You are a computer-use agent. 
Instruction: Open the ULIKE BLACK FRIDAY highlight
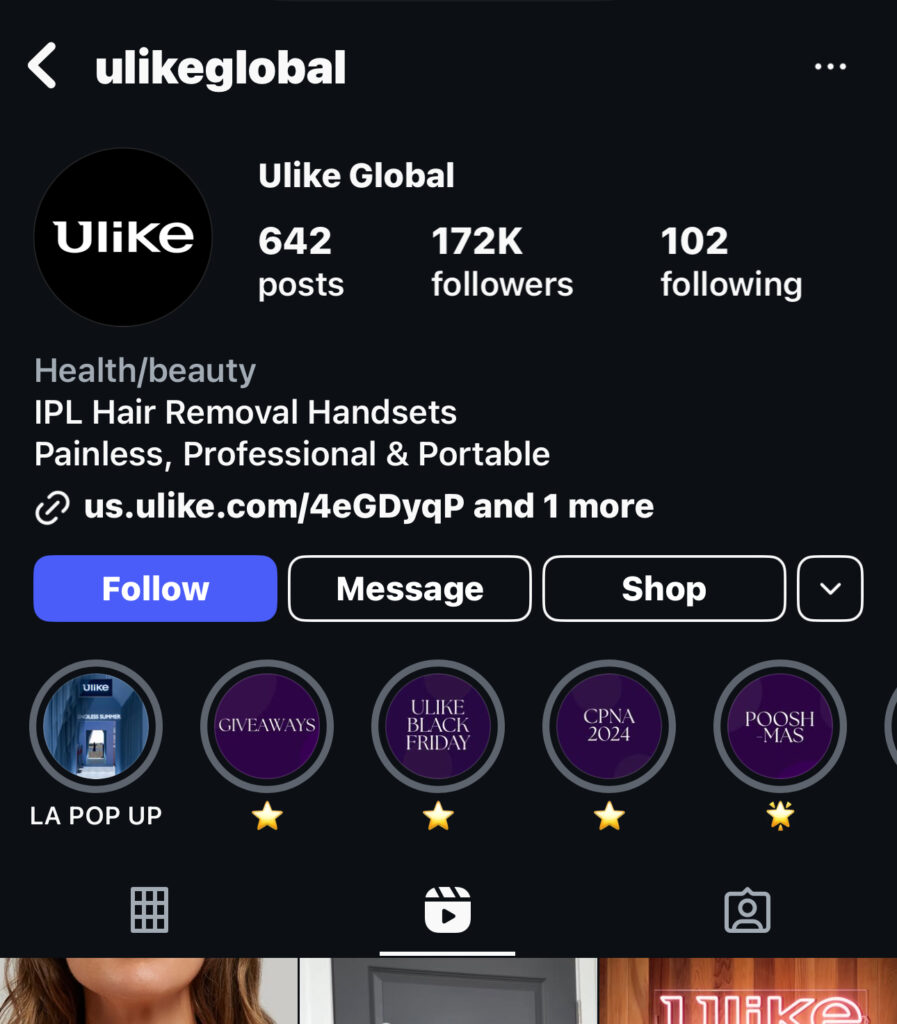coord(438,726)
